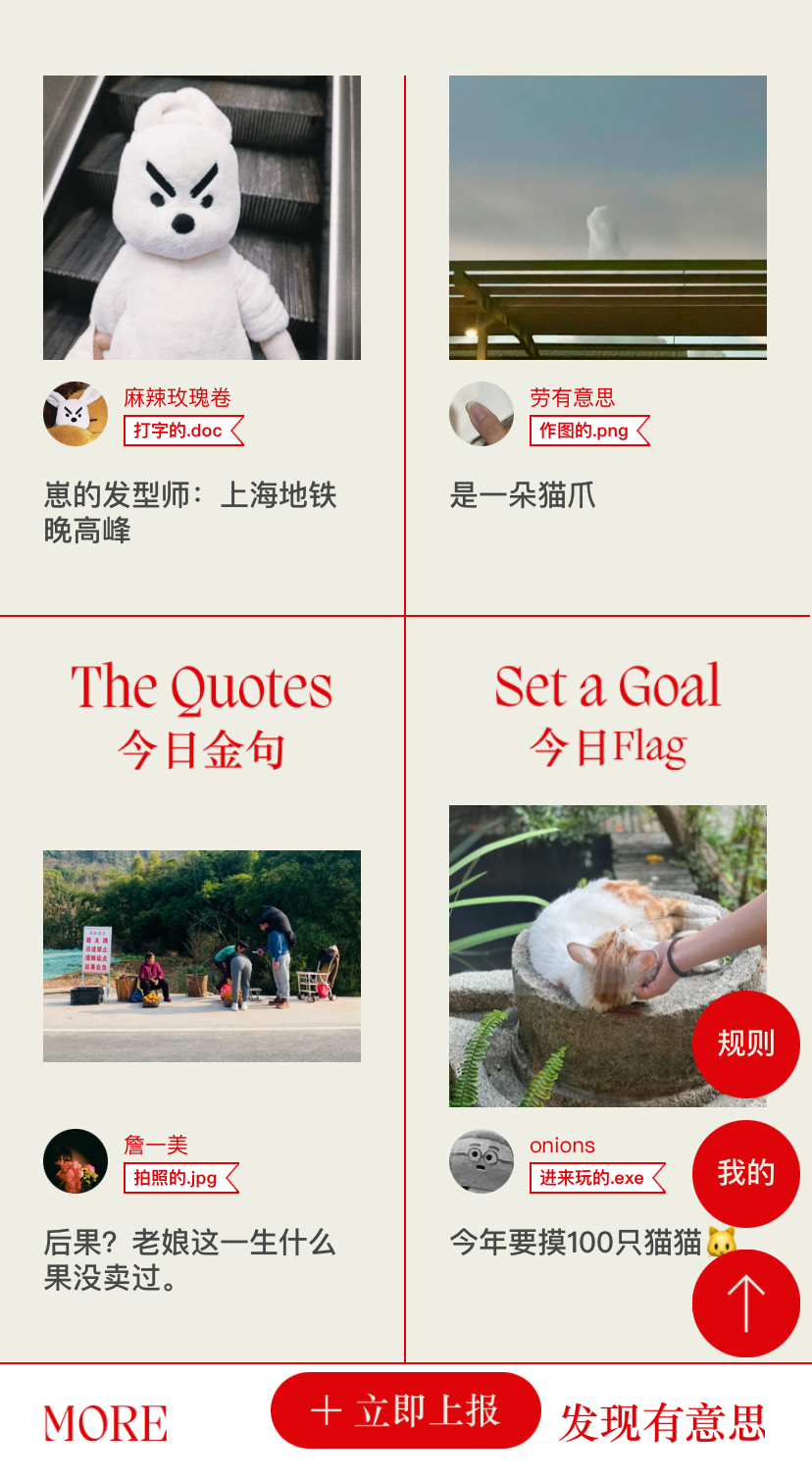Open the 规则 rules button
The width and height of the screenshot is (812, 1480).
click(746, 1045)
